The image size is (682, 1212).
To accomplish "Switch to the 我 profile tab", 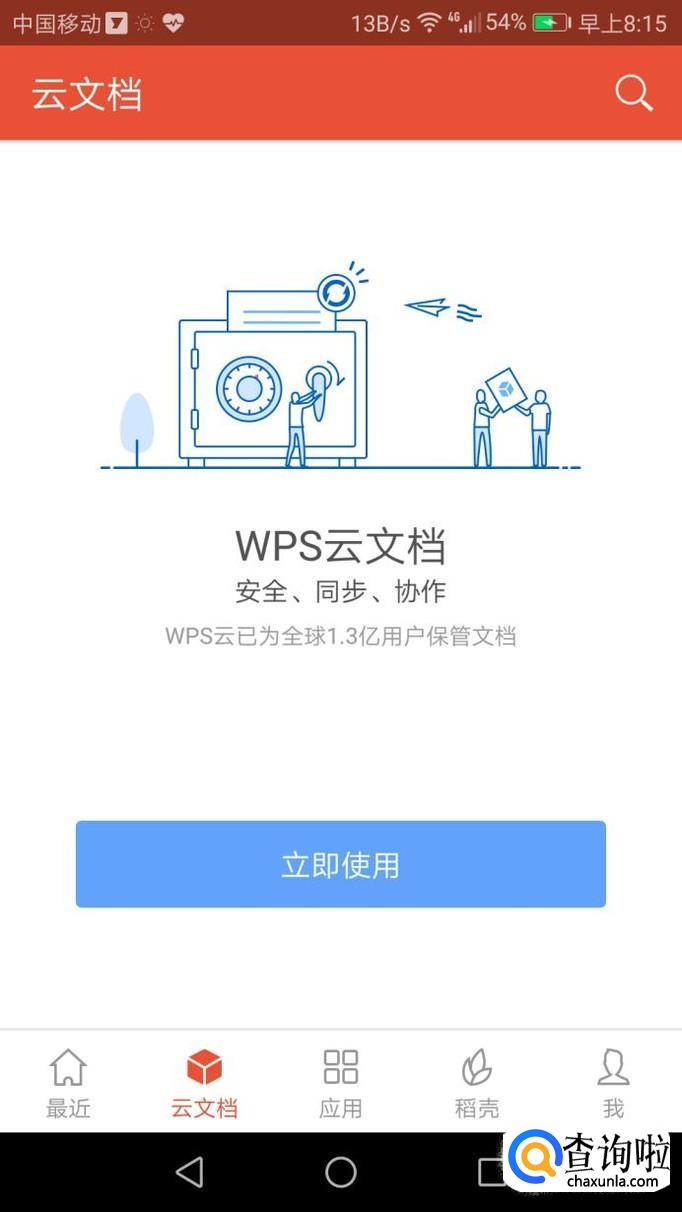I will (613, 1082).
